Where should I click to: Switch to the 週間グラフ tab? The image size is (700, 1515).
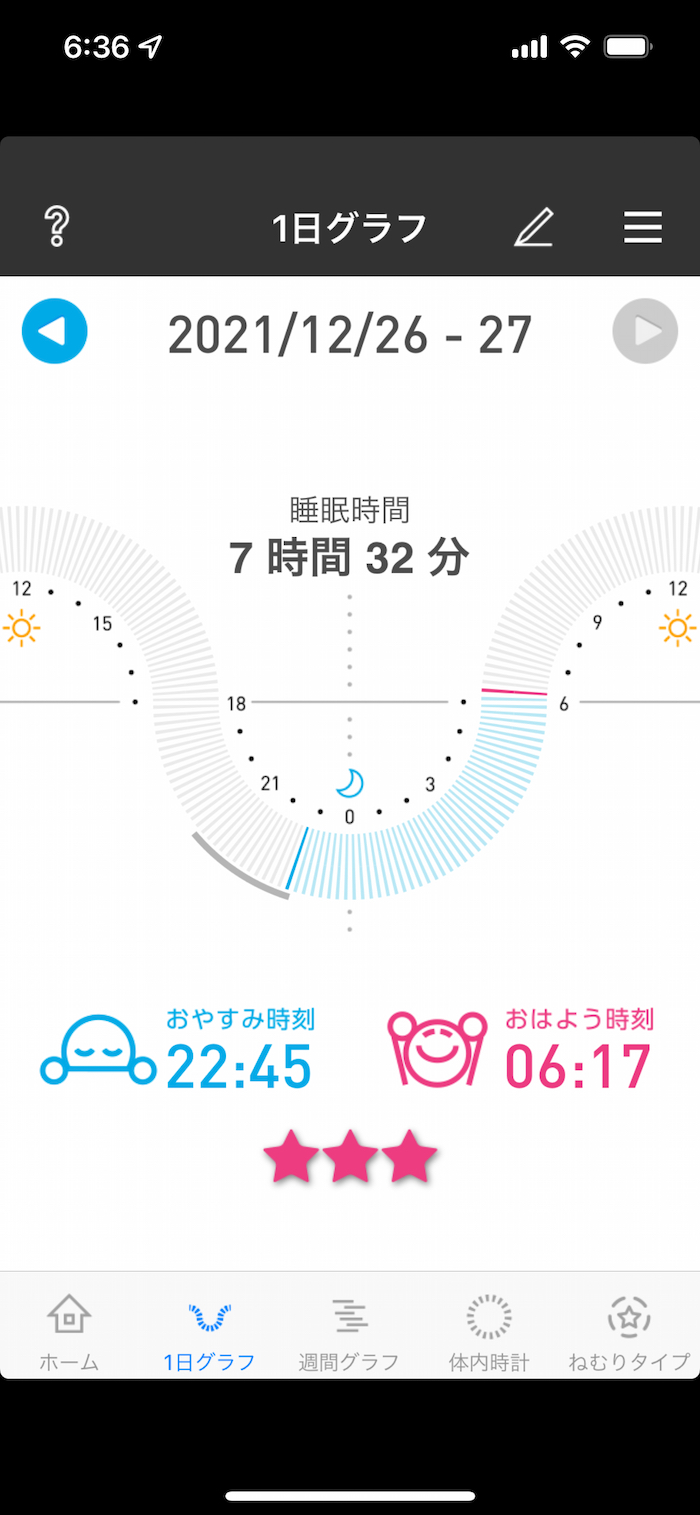[x=349, y=1331]
